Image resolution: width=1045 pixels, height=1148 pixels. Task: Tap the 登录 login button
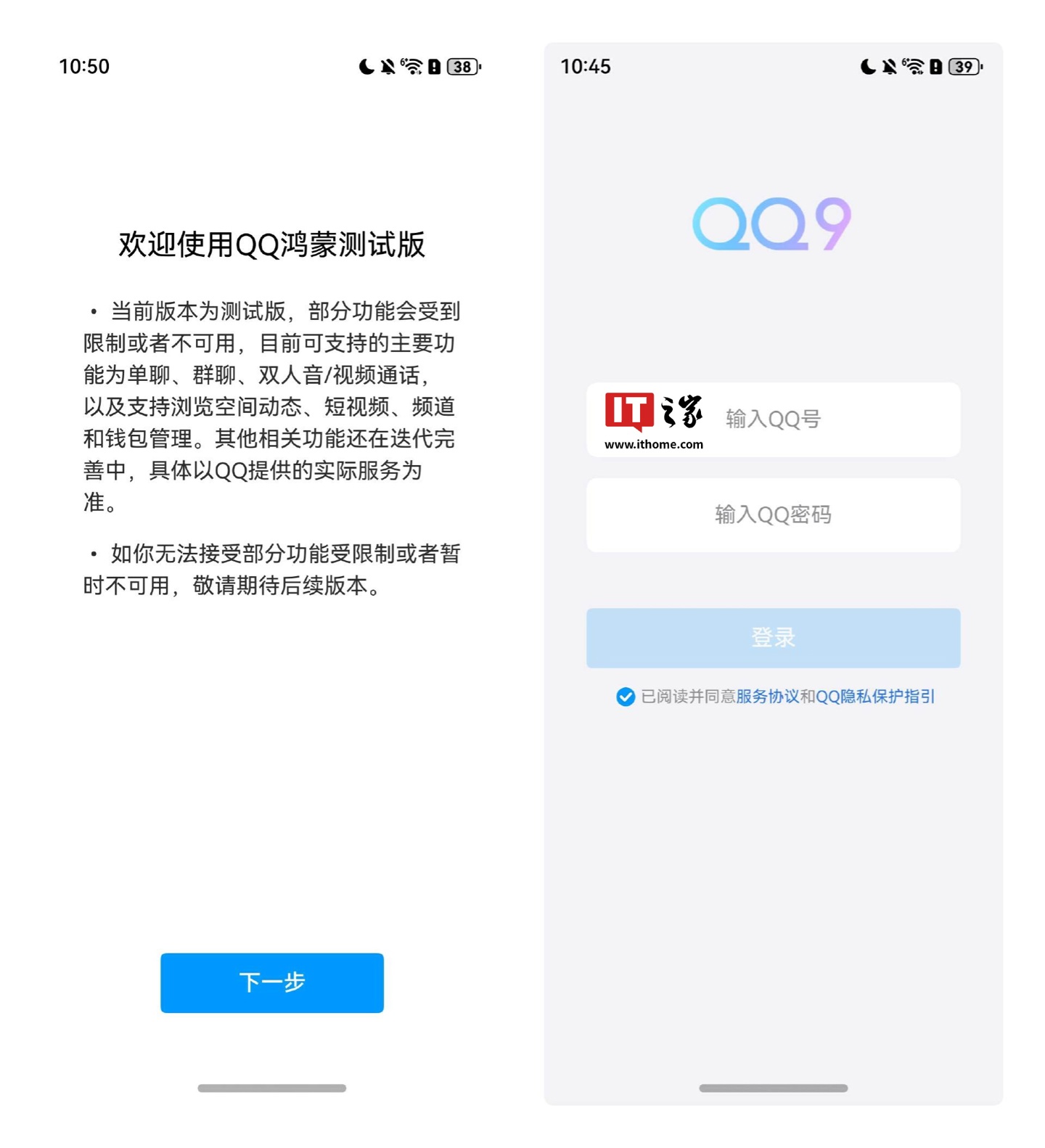coord(773,638)
